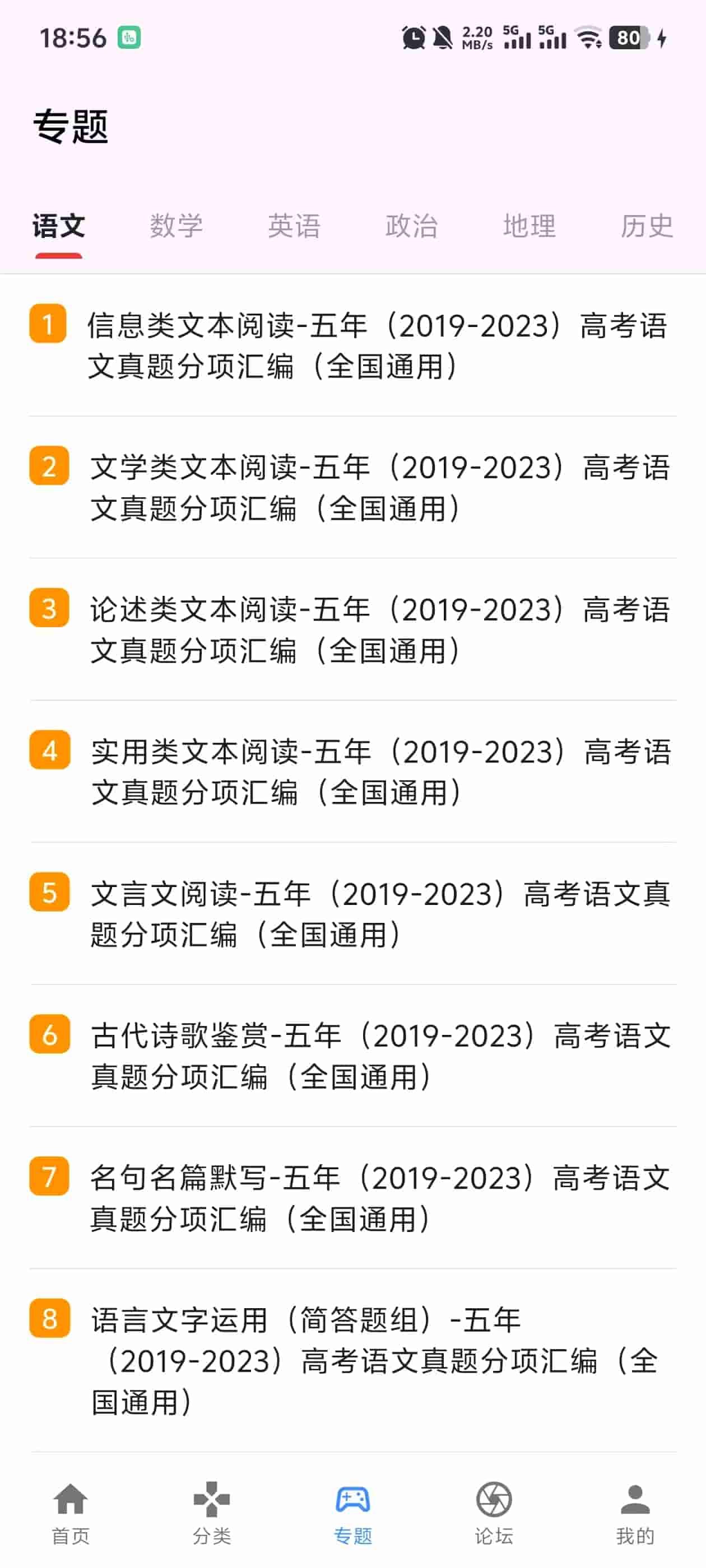Open the 信息类文本阅读 compilation item
The image size is (706, 1568).
(378, 346)
